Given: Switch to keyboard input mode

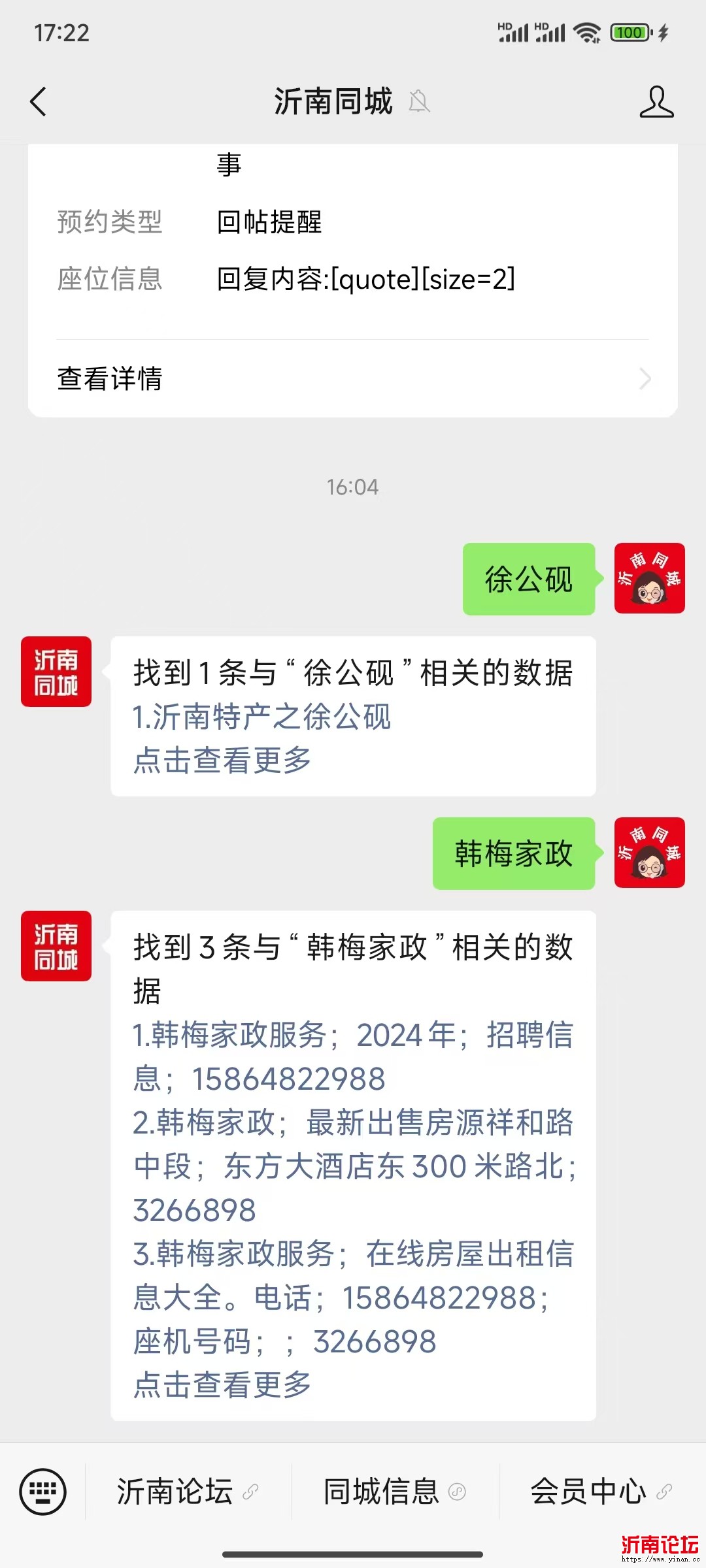Looking at the screenshot, I should pos(43,1492).
